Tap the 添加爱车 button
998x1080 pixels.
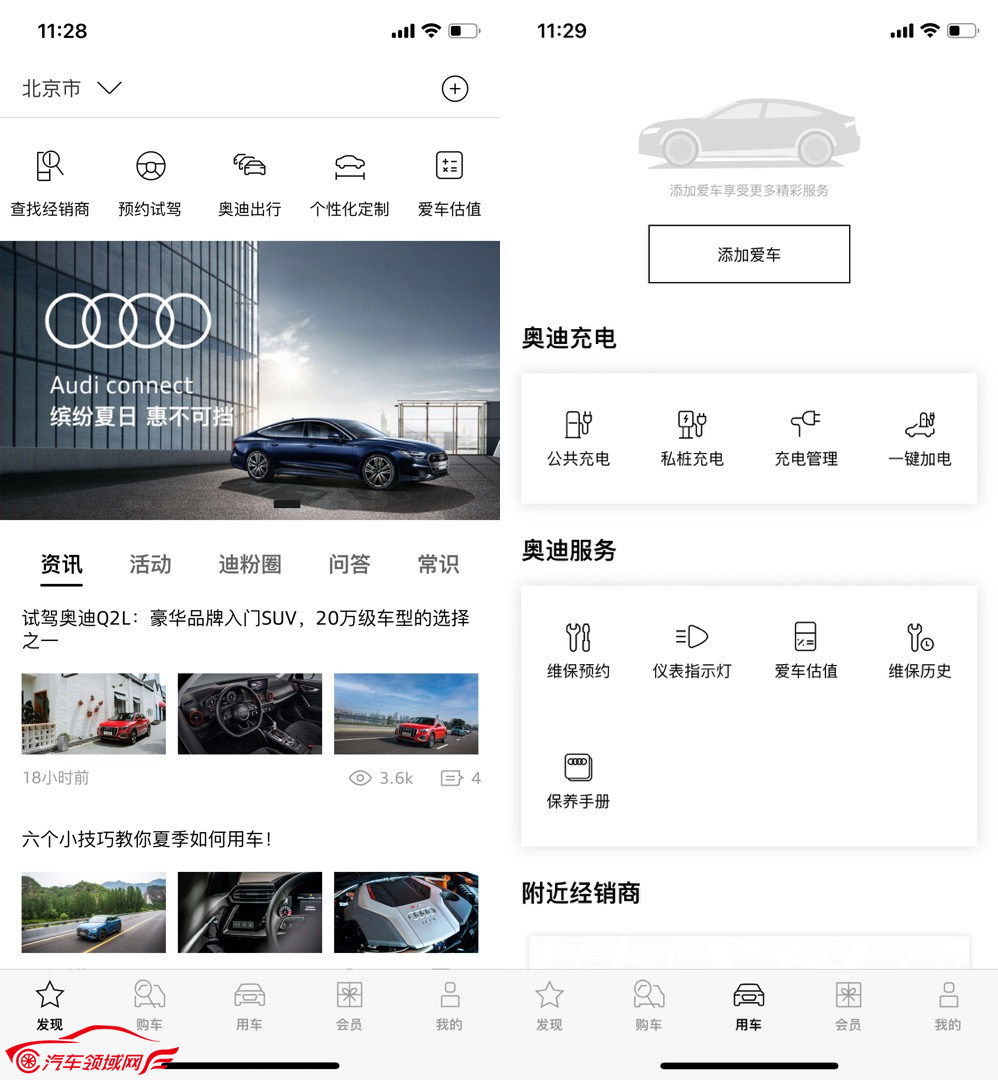pos(749,254)
